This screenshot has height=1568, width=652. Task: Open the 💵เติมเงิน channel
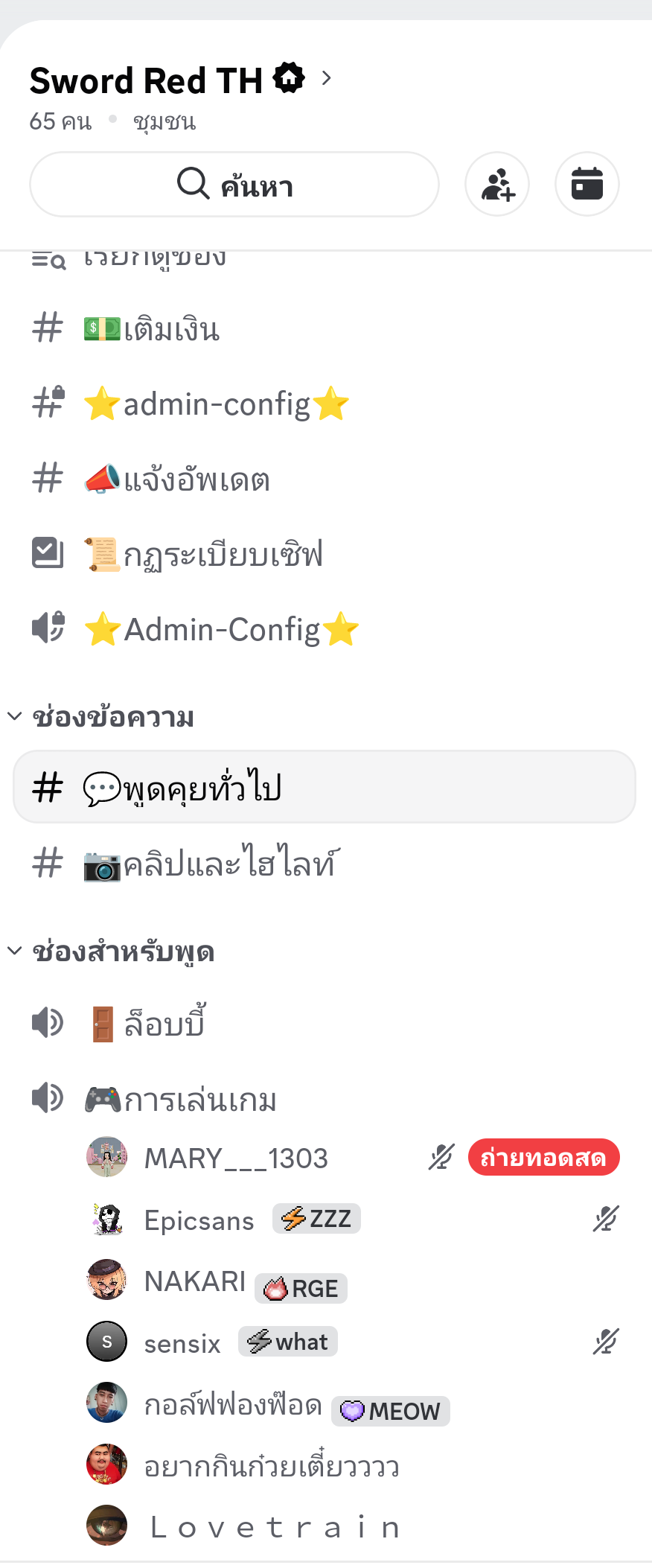(171, 329)
